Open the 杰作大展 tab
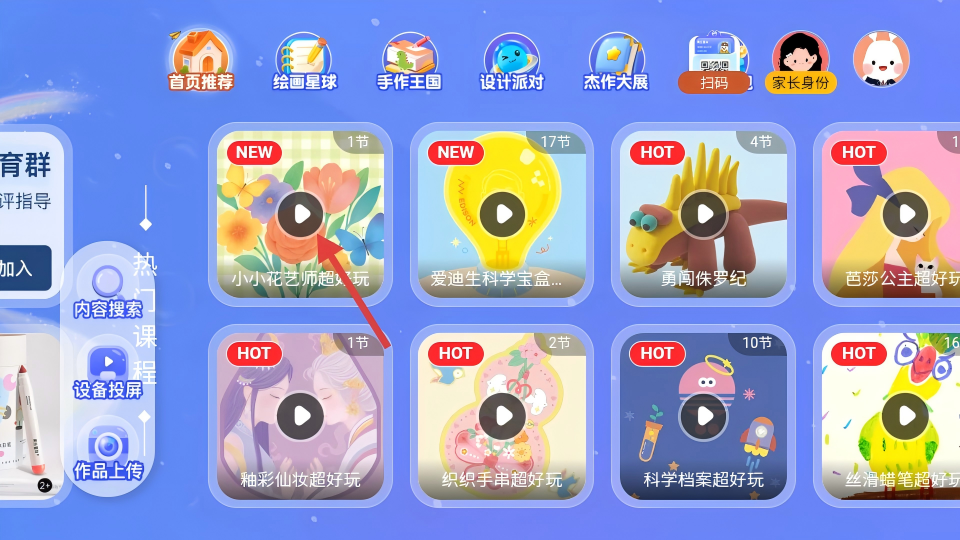The height and width of the screenshot is (540, 960). [x=616, y=61]
